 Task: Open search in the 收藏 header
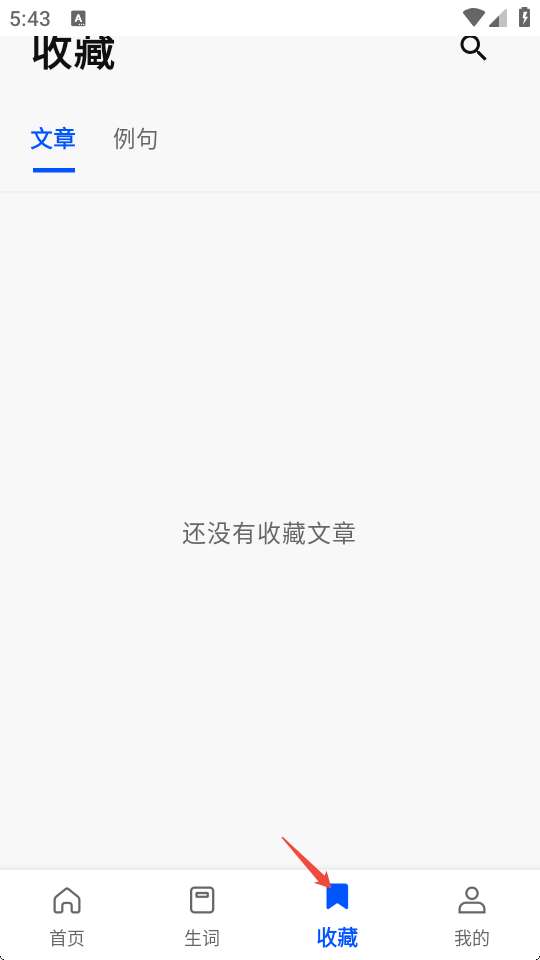(473, 48)
